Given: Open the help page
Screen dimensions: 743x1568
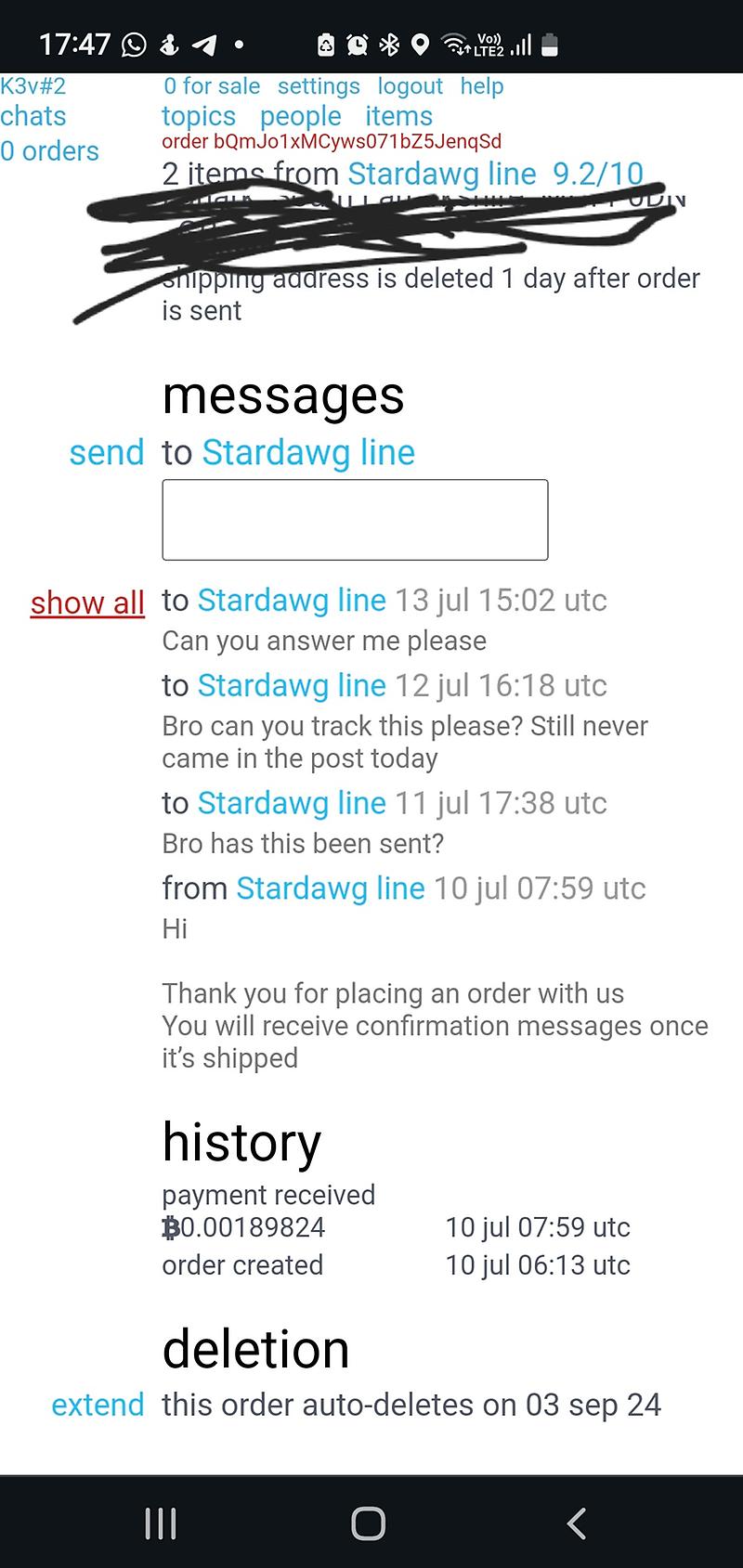Looking at the screenshot, I should pos(482,86).
